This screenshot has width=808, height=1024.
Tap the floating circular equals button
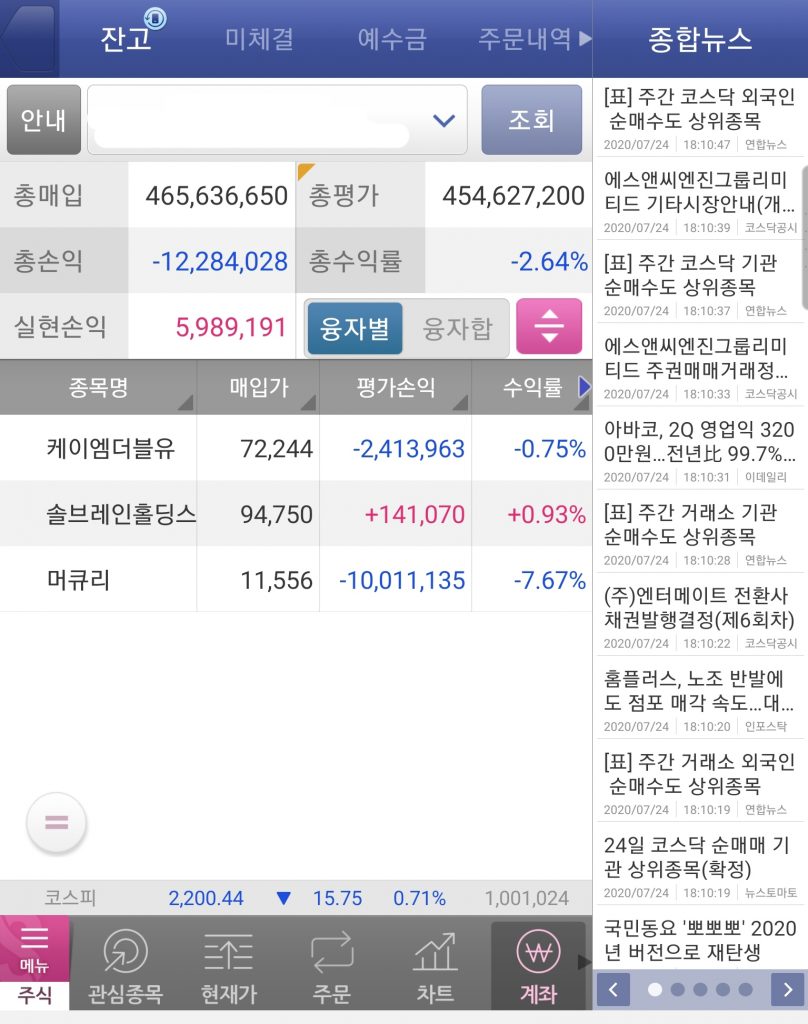[56, 823]
